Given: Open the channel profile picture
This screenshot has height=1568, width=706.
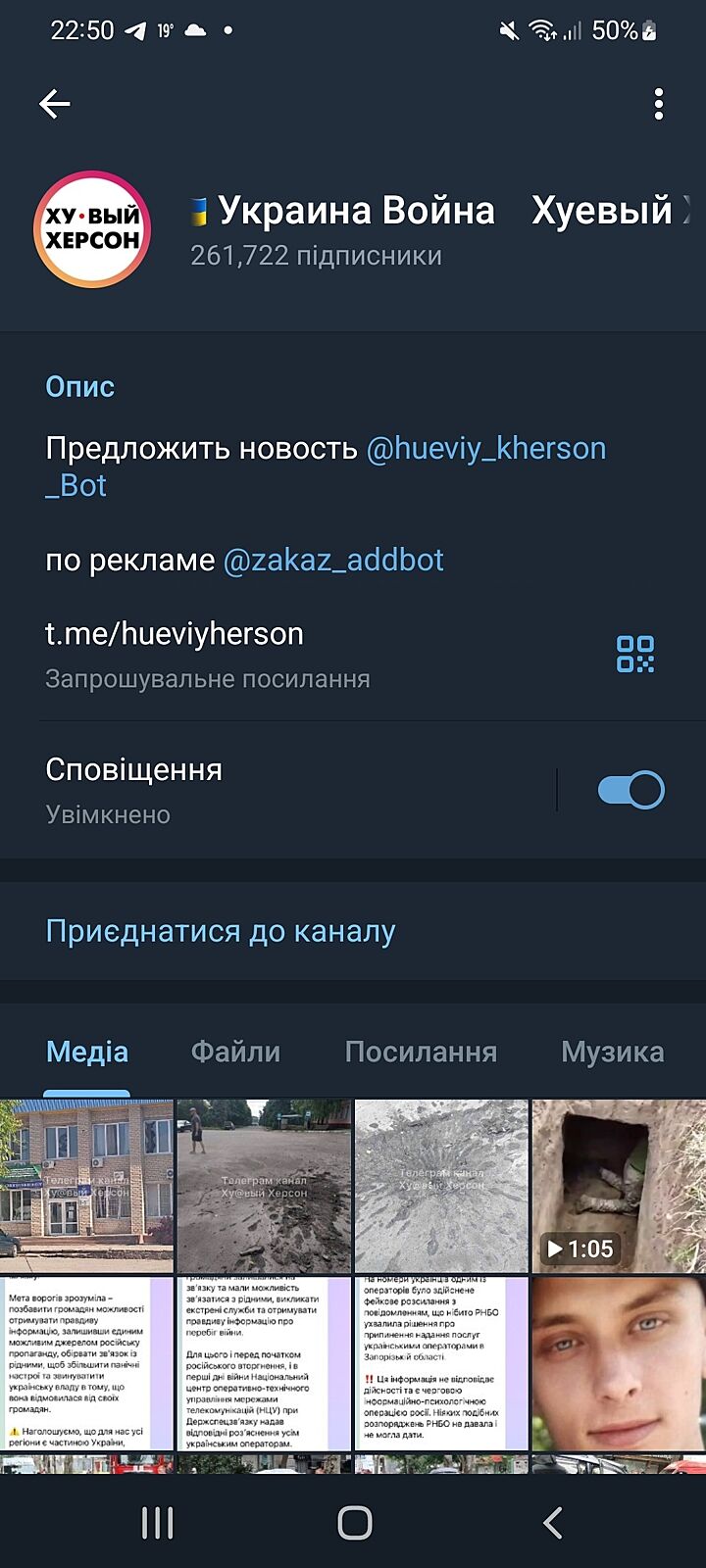Looking at the screenshot, I should (93, 229).
